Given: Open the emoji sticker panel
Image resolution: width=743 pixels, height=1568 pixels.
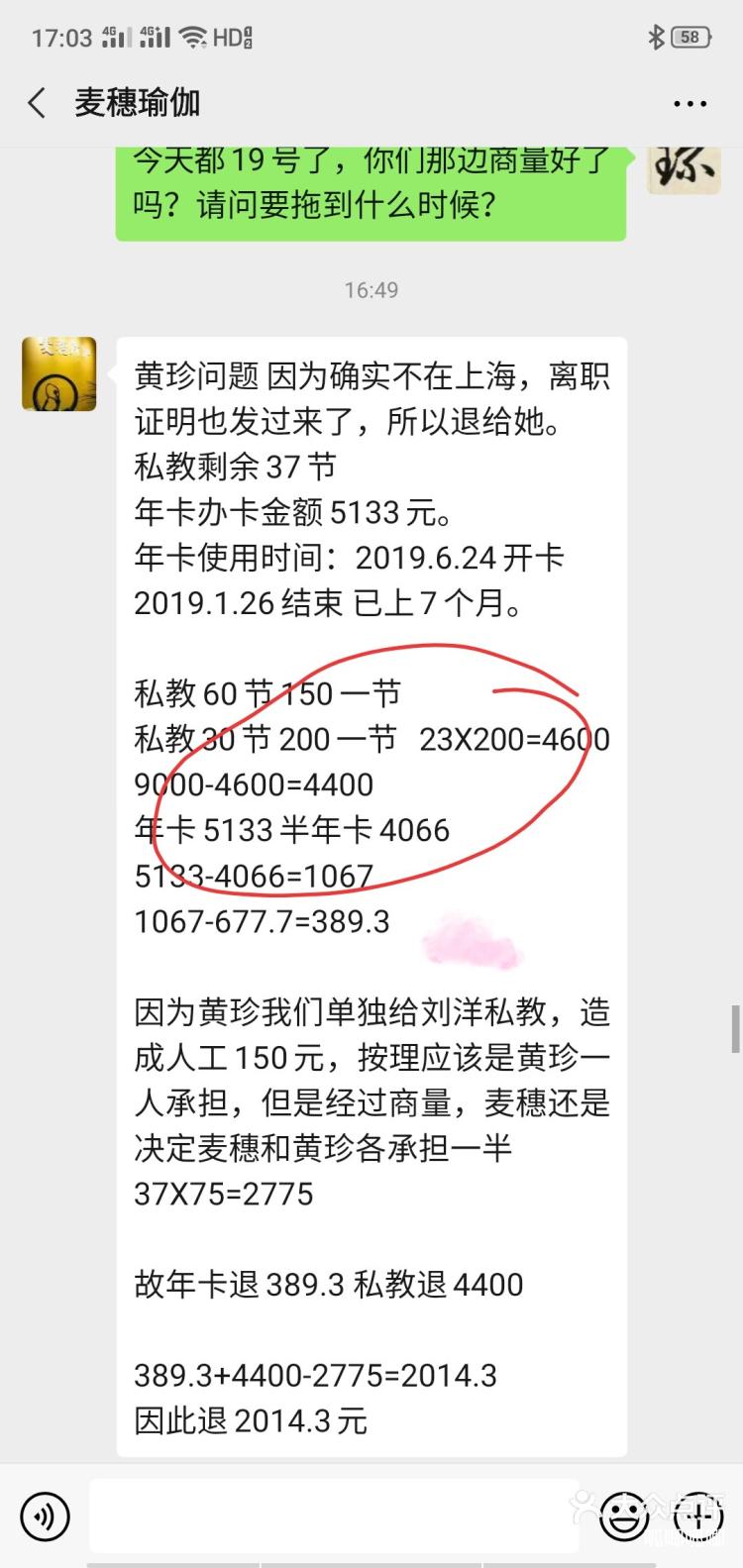Looking at the screenshot, I should click(x=625, y=1516).
